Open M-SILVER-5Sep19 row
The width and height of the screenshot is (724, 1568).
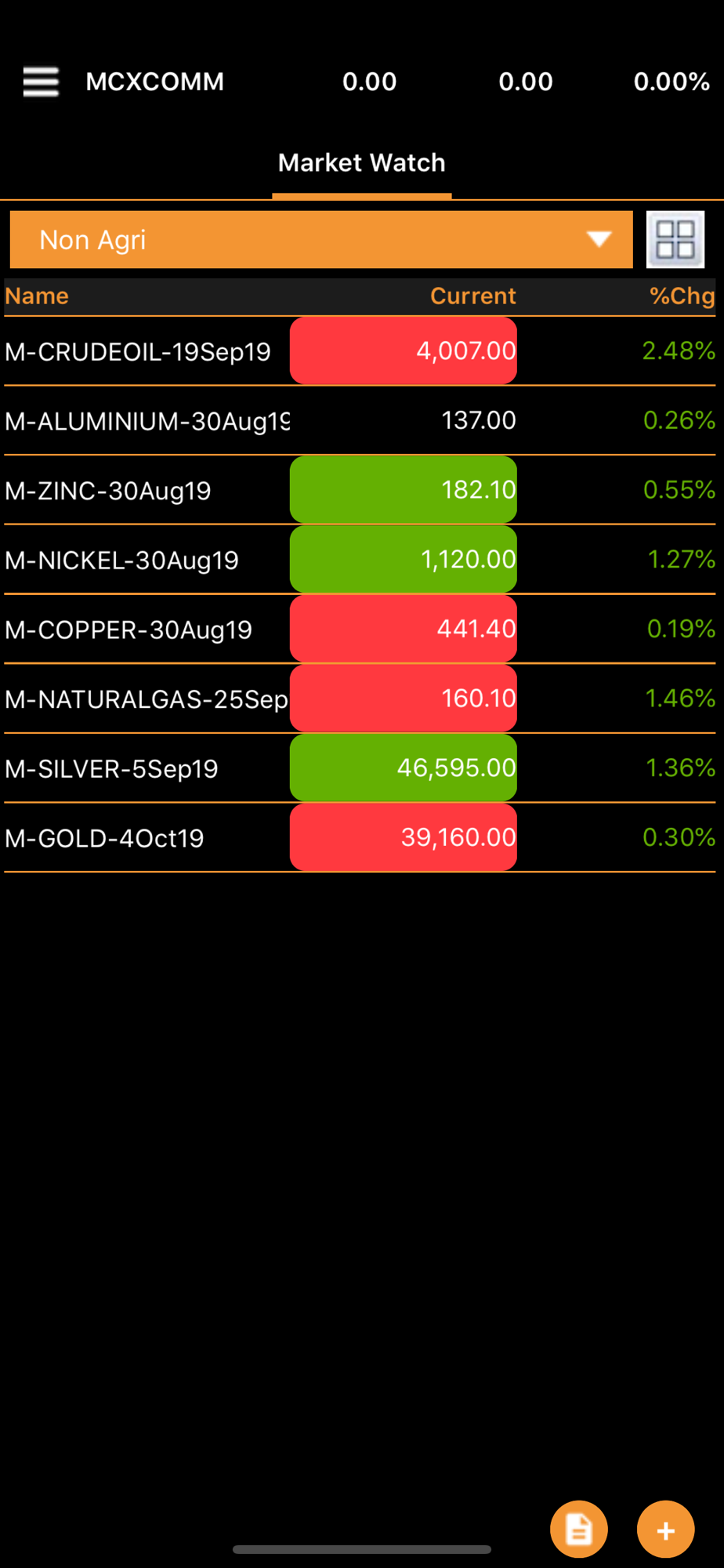point(360,768)
